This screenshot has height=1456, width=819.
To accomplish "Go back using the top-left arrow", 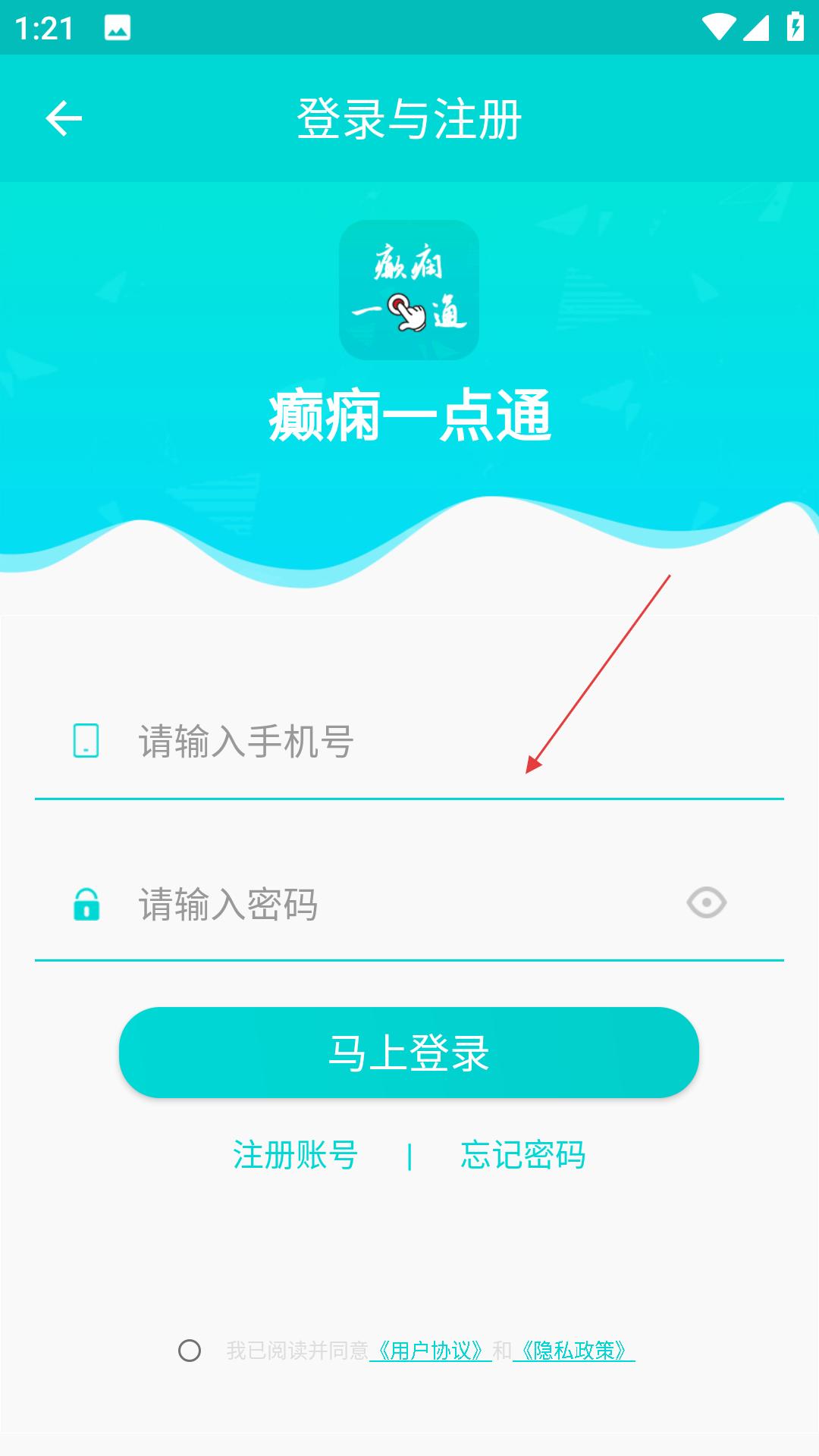I will coord(64,118).
